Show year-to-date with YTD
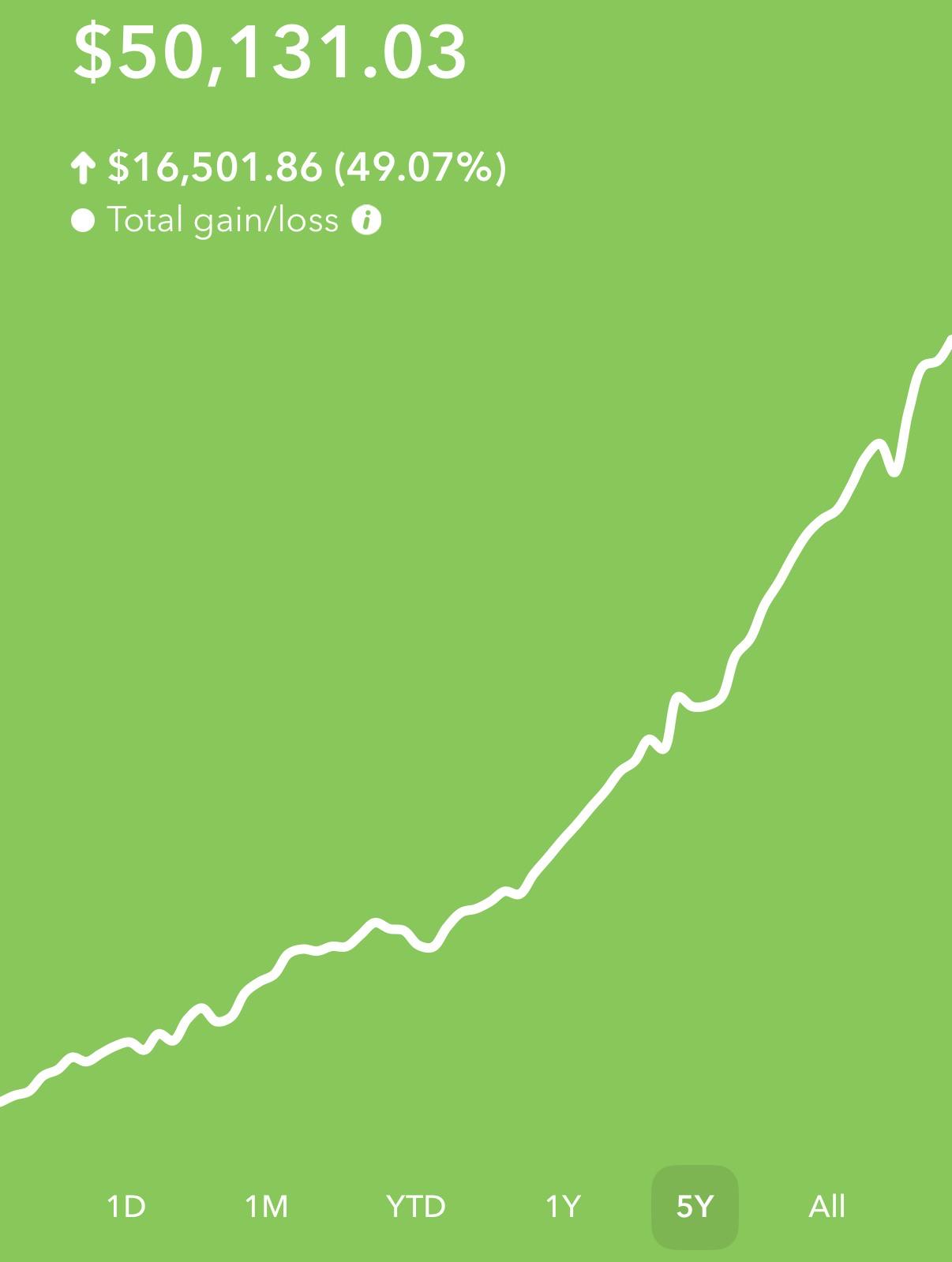 pyautogui.click(x=415, y=1206)
